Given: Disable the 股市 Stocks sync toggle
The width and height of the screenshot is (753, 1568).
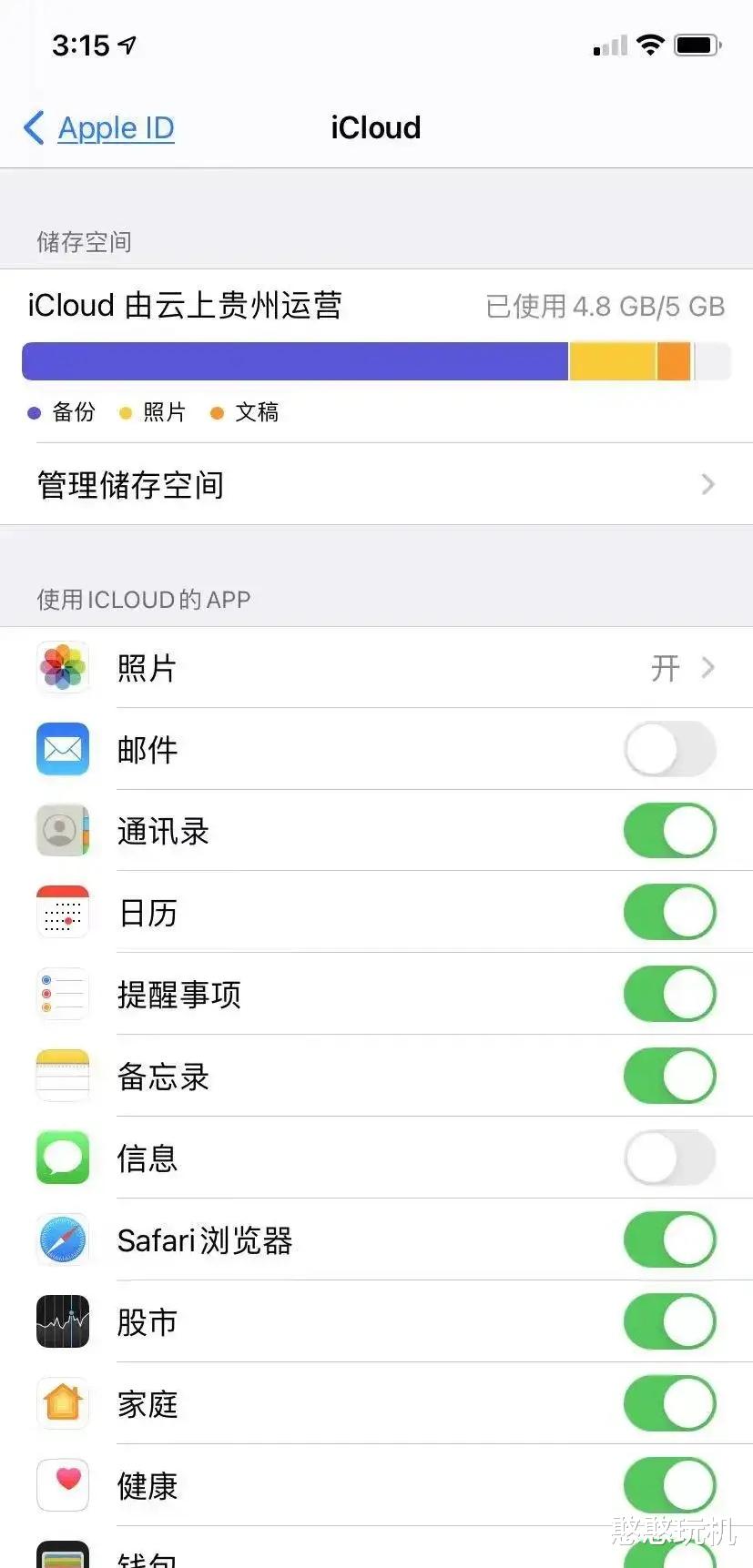Looking at the screenshot, I should point(669,1321).
